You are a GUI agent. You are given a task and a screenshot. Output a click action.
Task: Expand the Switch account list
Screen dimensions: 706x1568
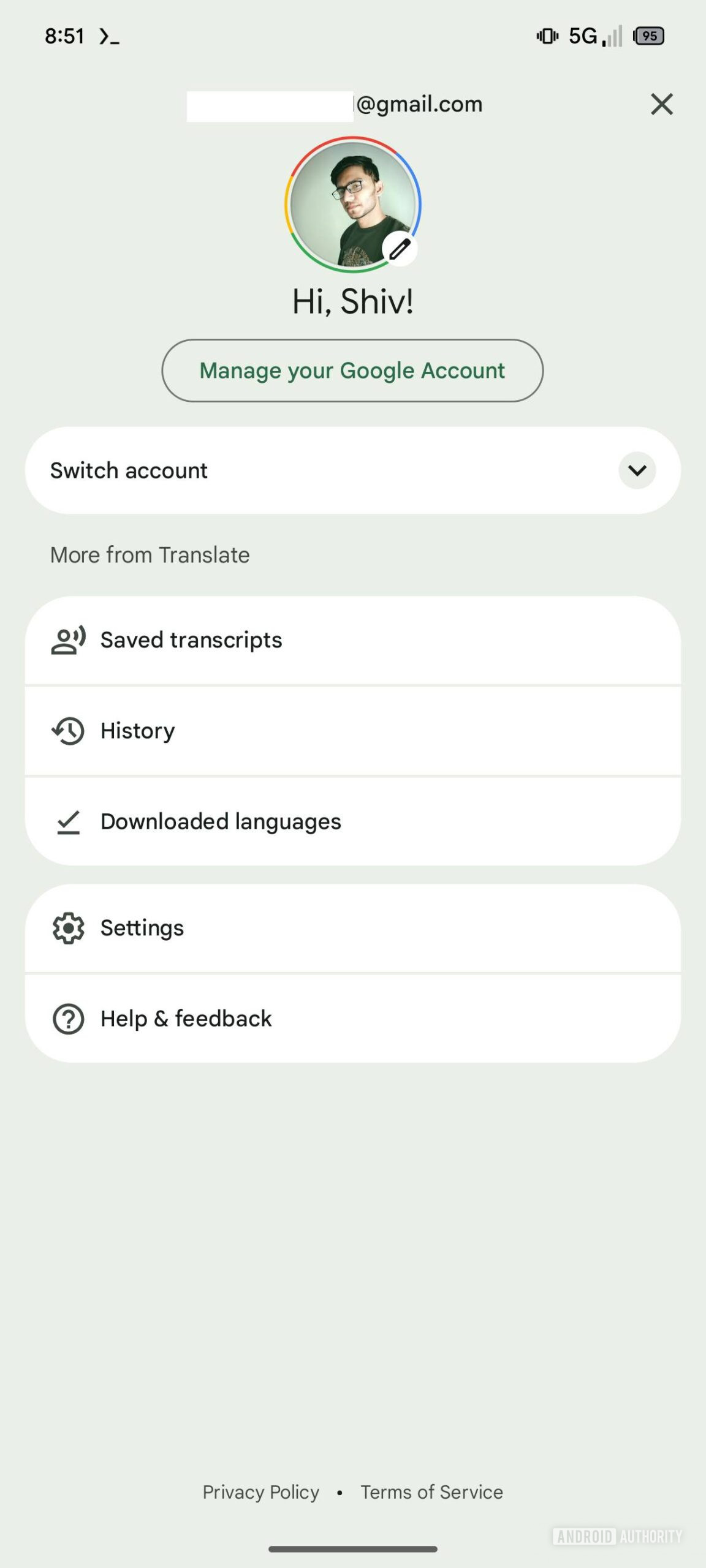(637, 470)
